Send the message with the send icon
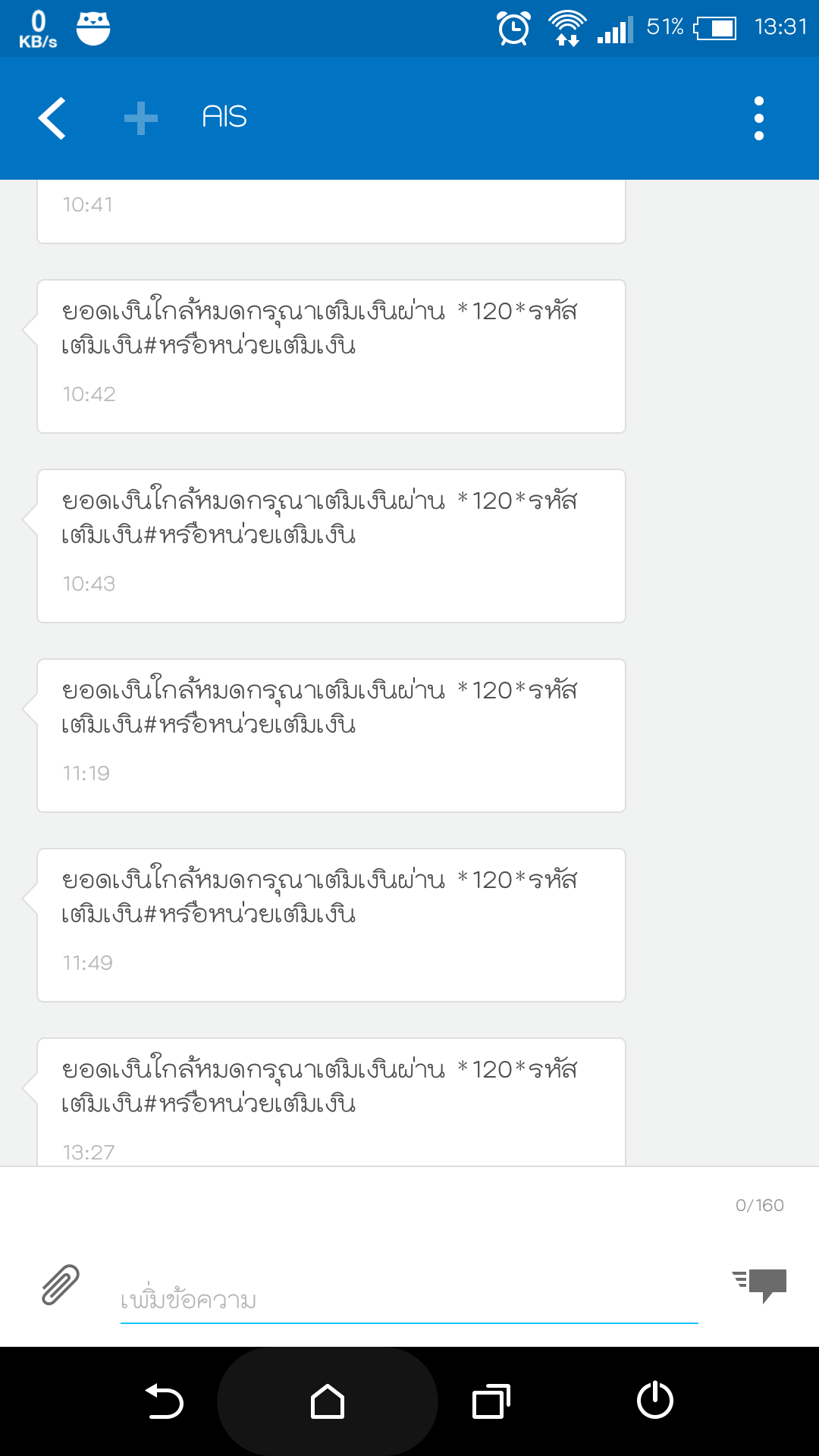Viewport: 819px width, 1456px height. click(759, 1285)
